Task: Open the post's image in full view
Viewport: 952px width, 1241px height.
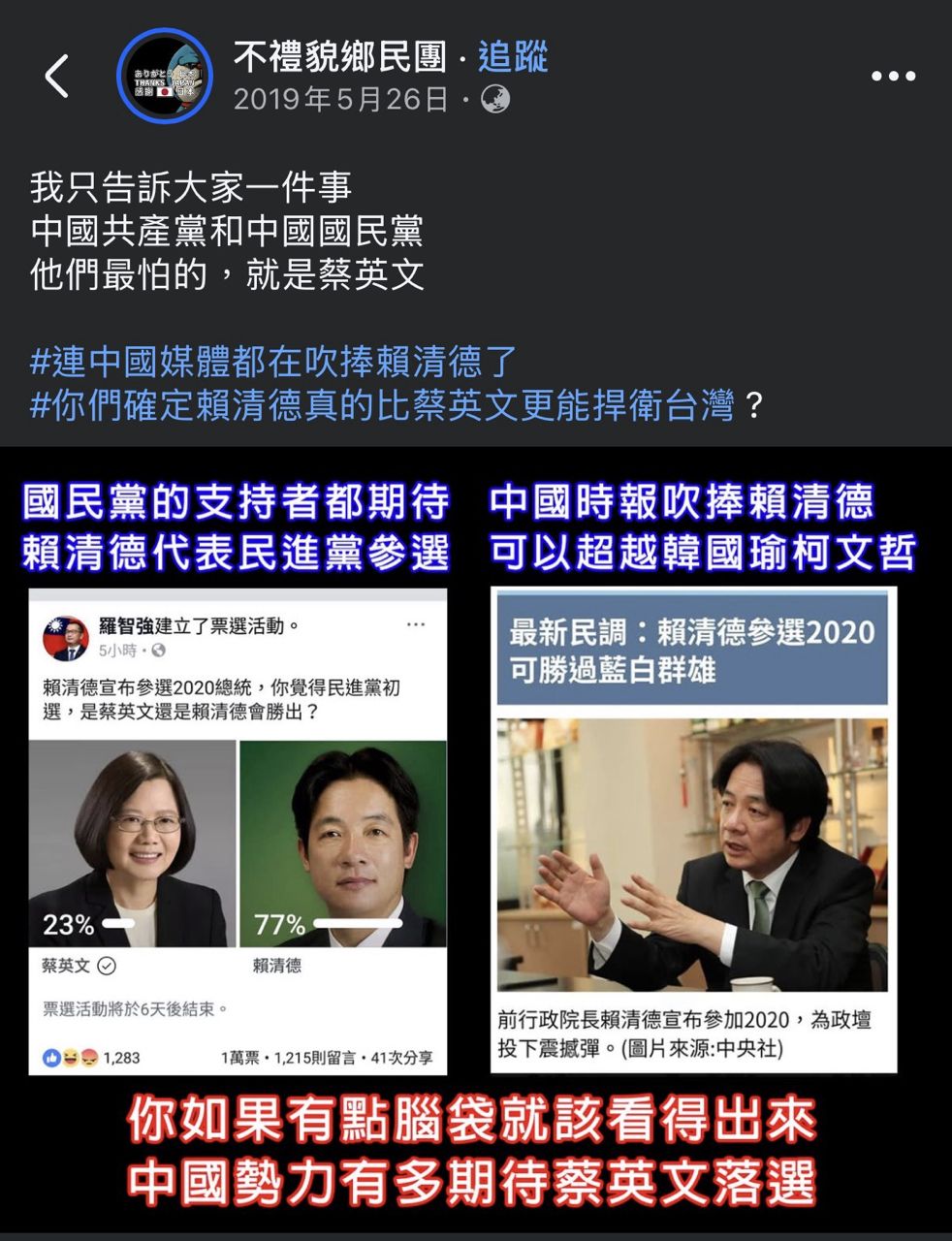Action: 475,834
